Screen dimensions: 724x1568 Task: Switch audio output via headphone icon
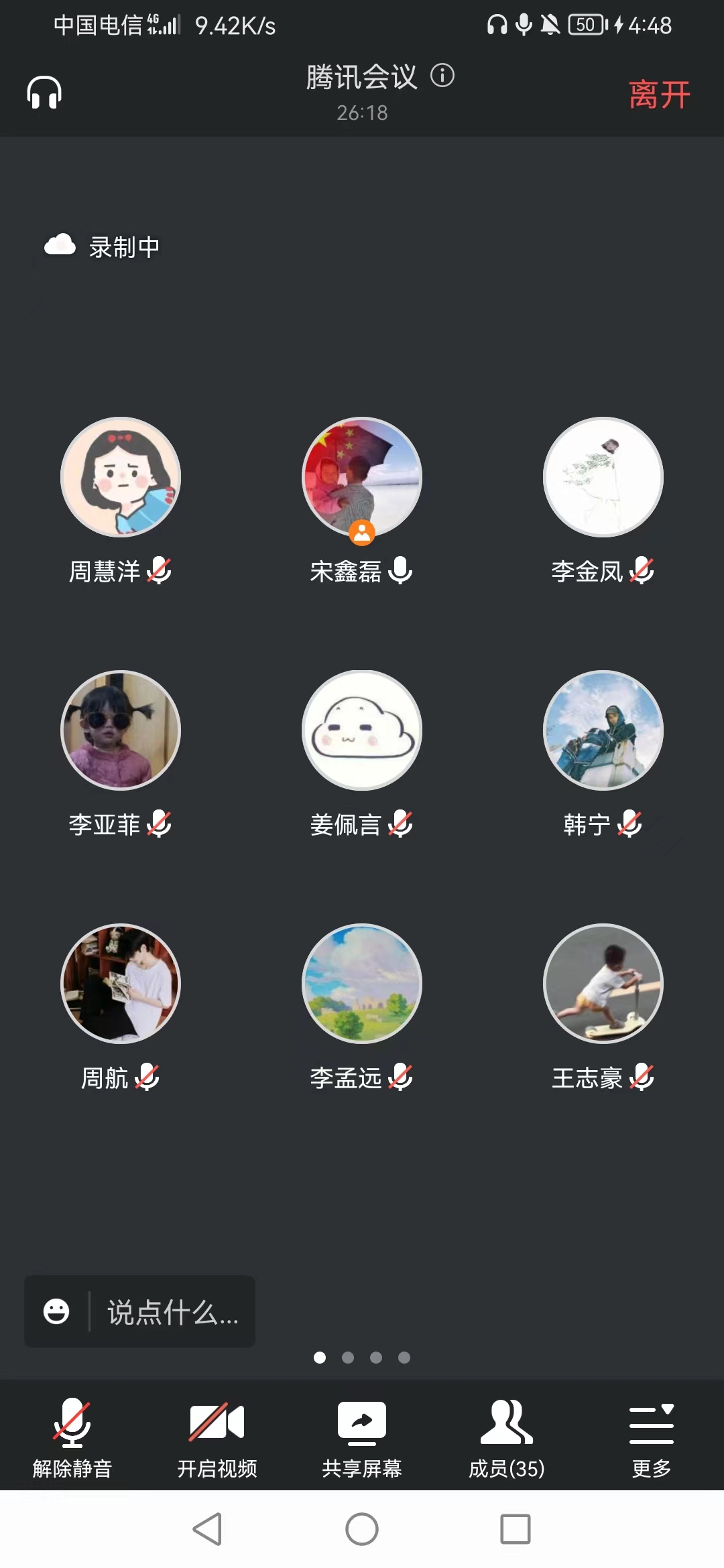(44, 92)
